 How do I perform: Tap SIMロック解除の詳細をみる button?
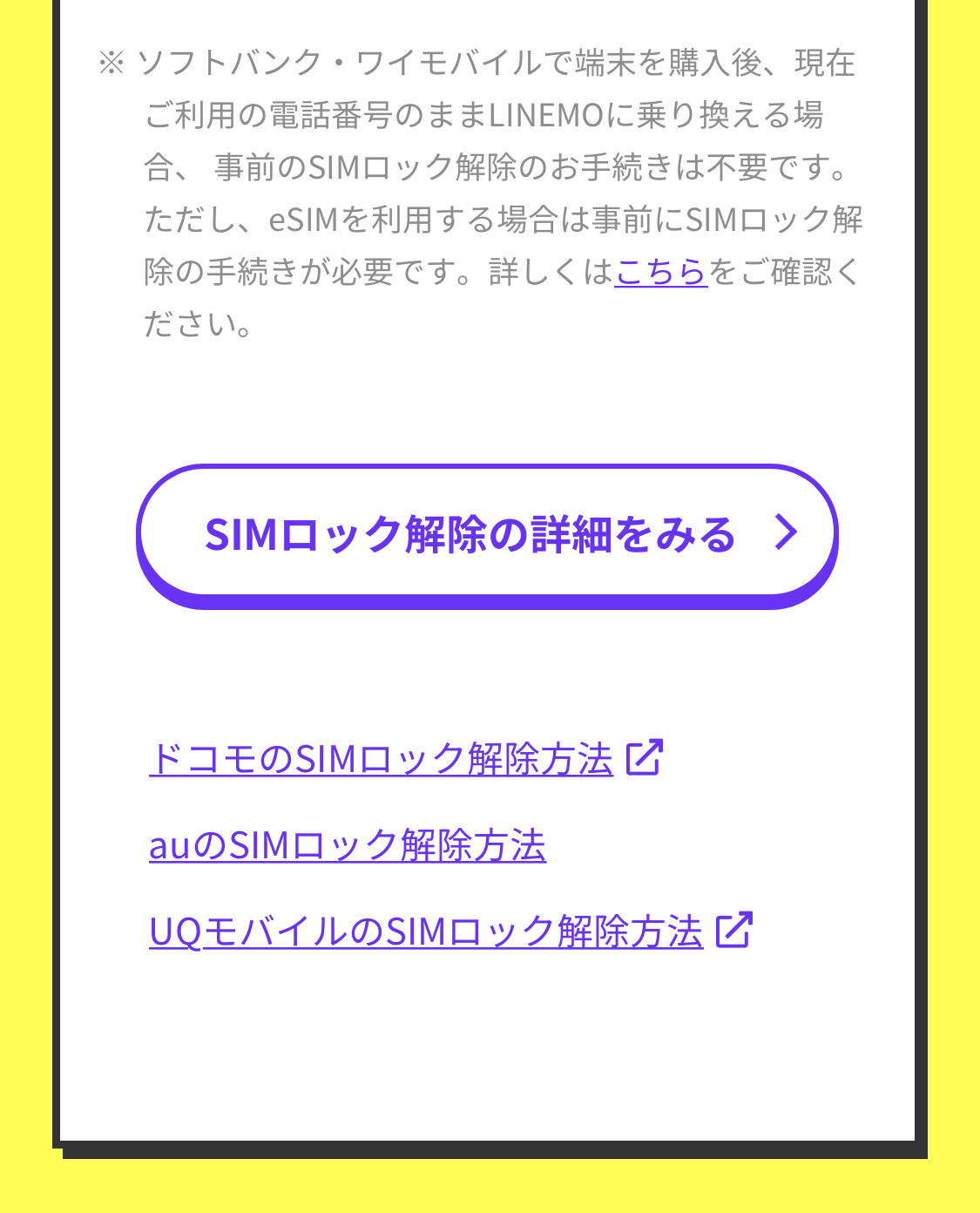pos(486,533)
